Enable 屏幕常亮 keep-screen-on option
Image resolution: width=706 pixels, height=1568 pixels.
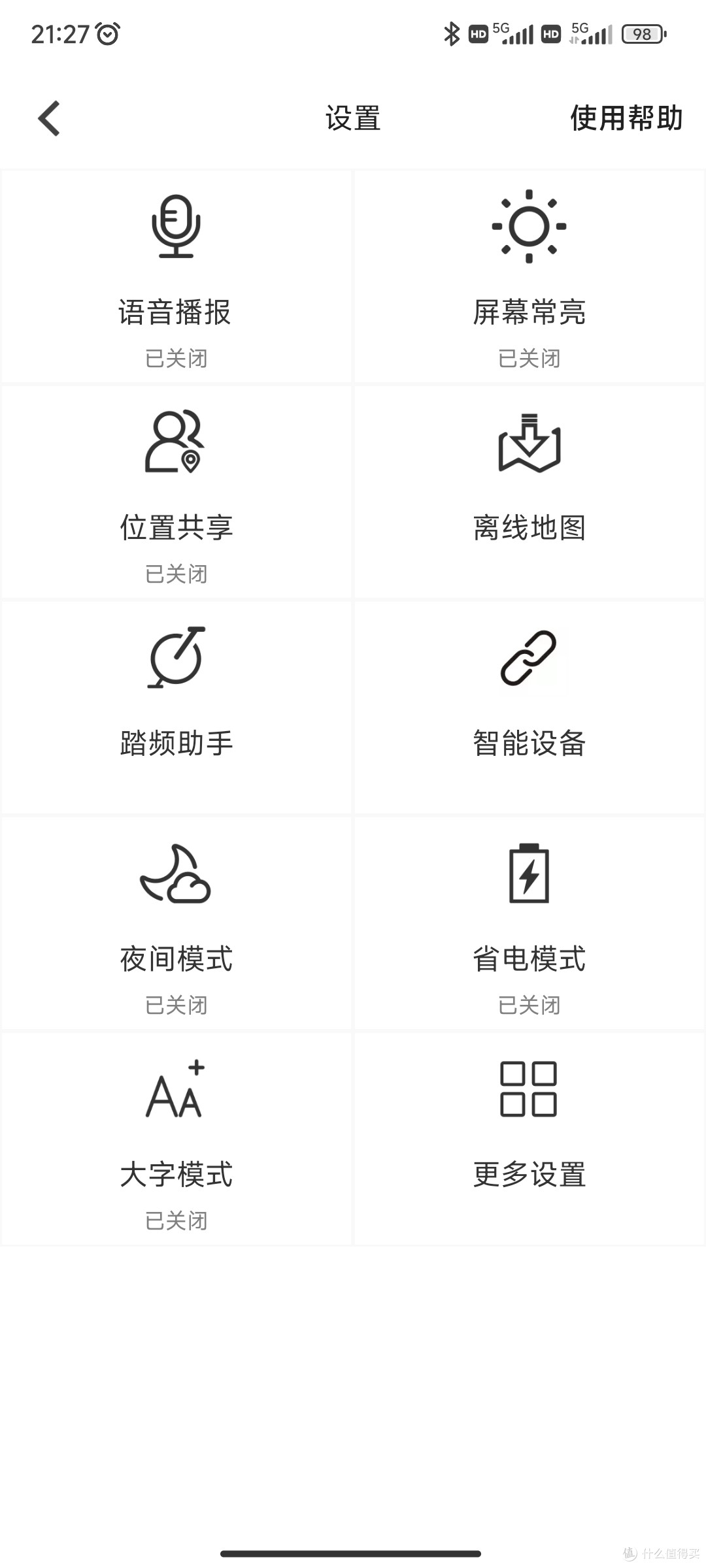(529, 277)
